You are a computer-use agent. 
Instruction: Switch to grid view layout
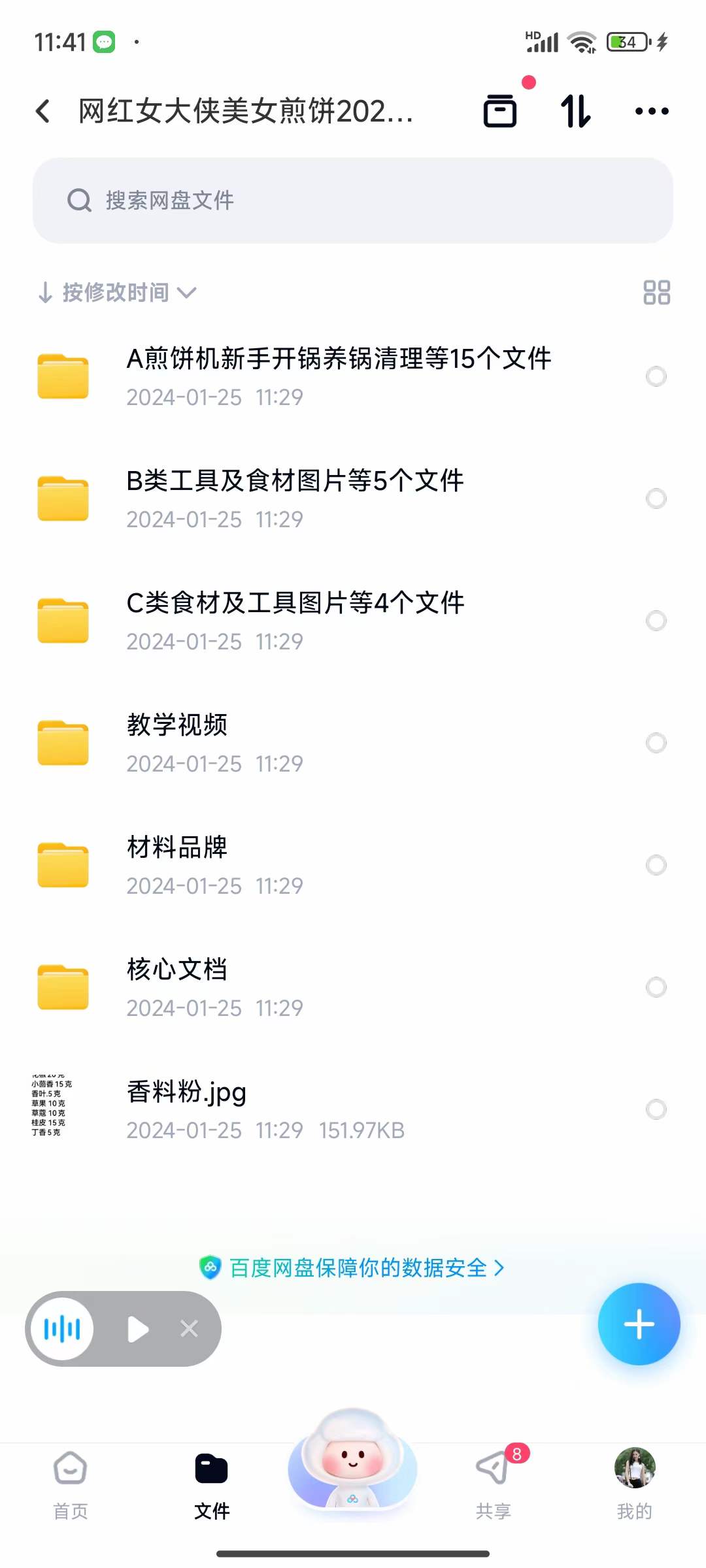[x=656, y=293]
